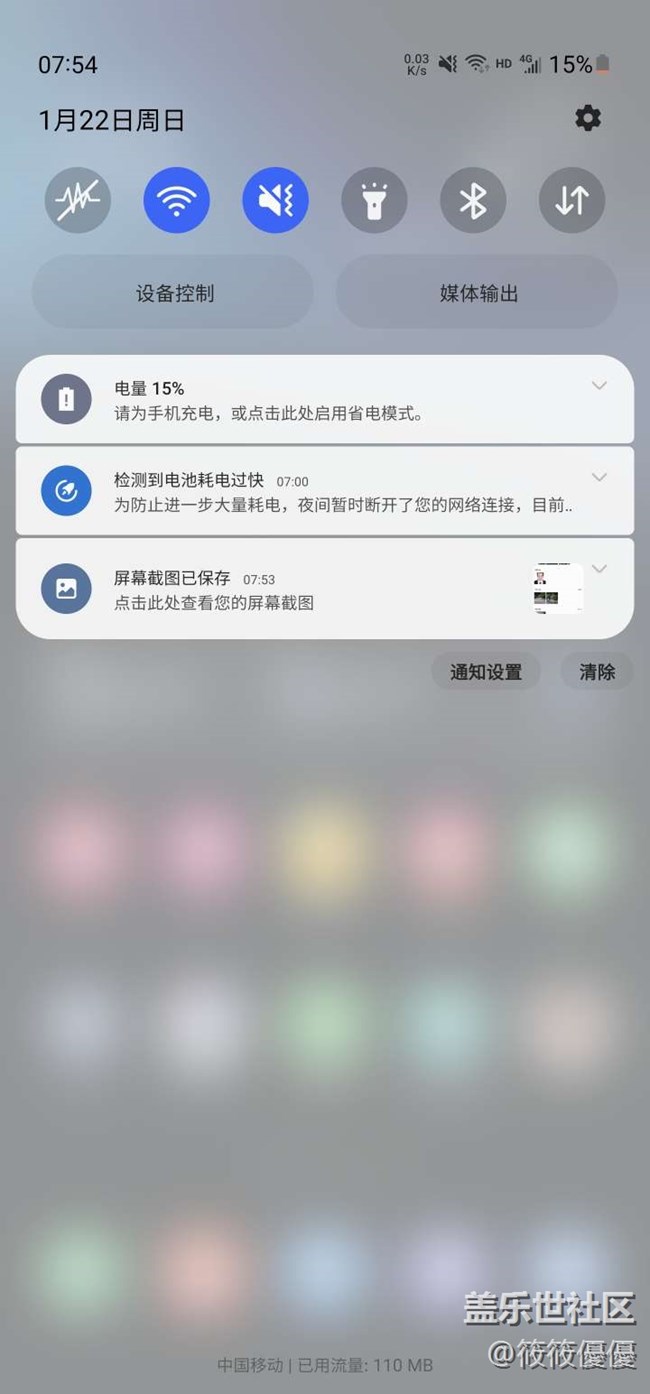Turn off the Wi-Fi quick toggle

(177, 200)
